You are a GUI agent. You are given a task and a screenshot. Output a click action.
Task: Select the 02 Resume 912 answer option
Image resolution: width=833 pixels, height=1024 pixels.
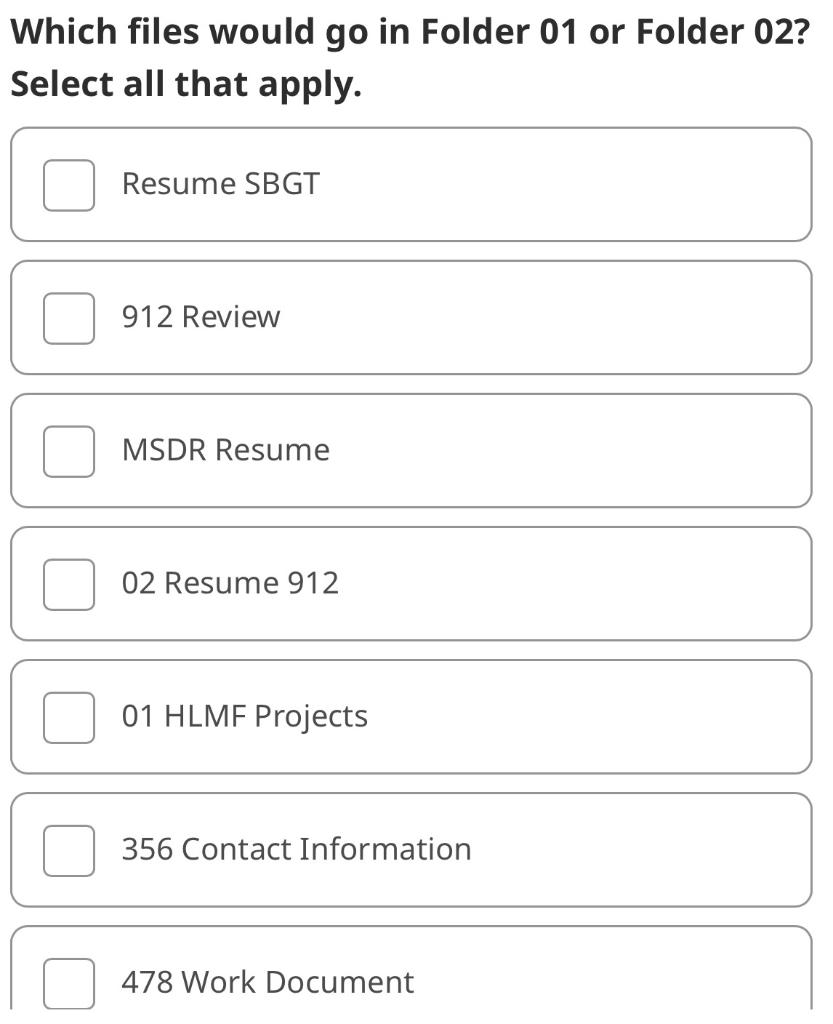pos(410,584)
